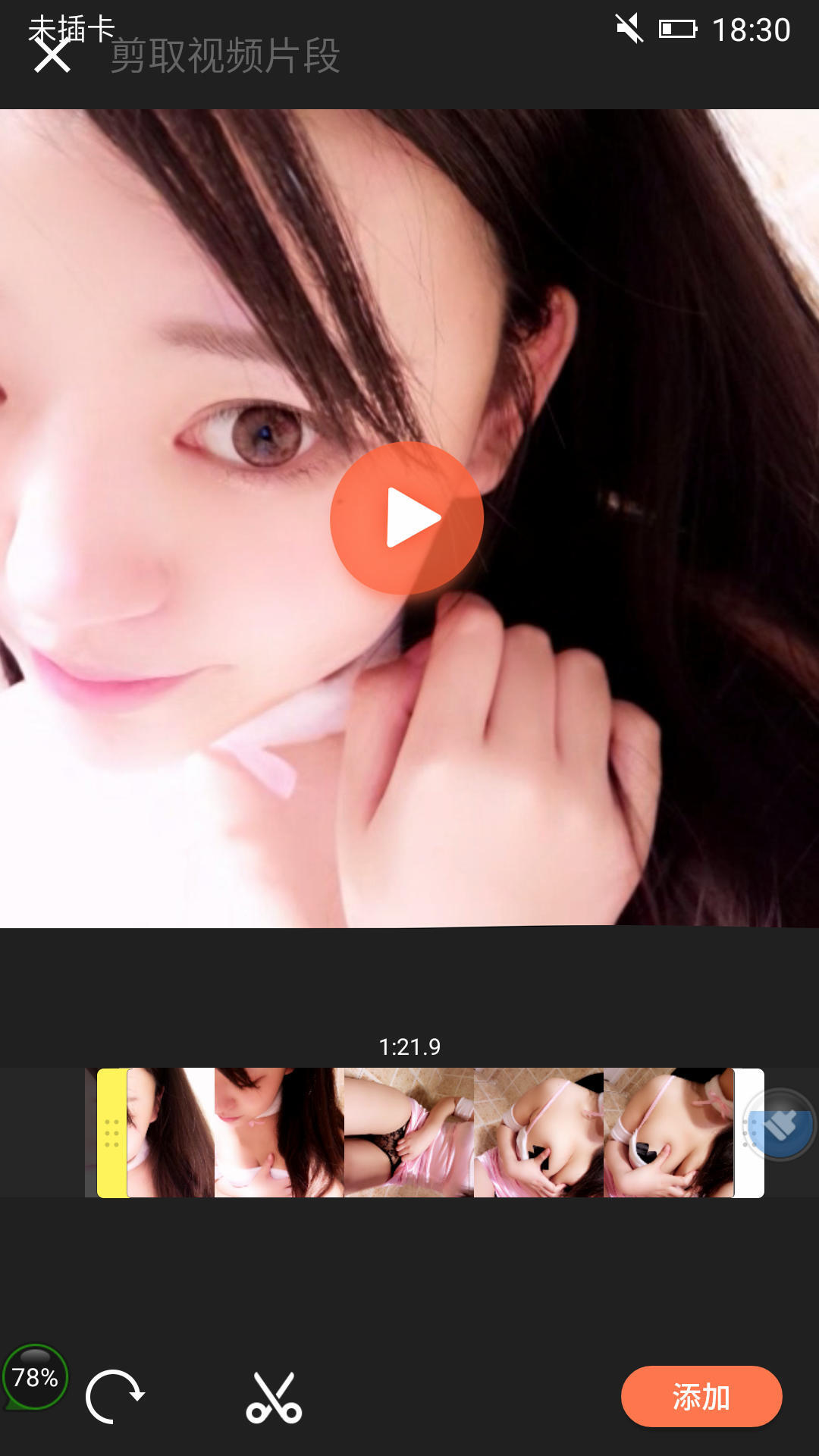Play the video preview

point(407,518)
